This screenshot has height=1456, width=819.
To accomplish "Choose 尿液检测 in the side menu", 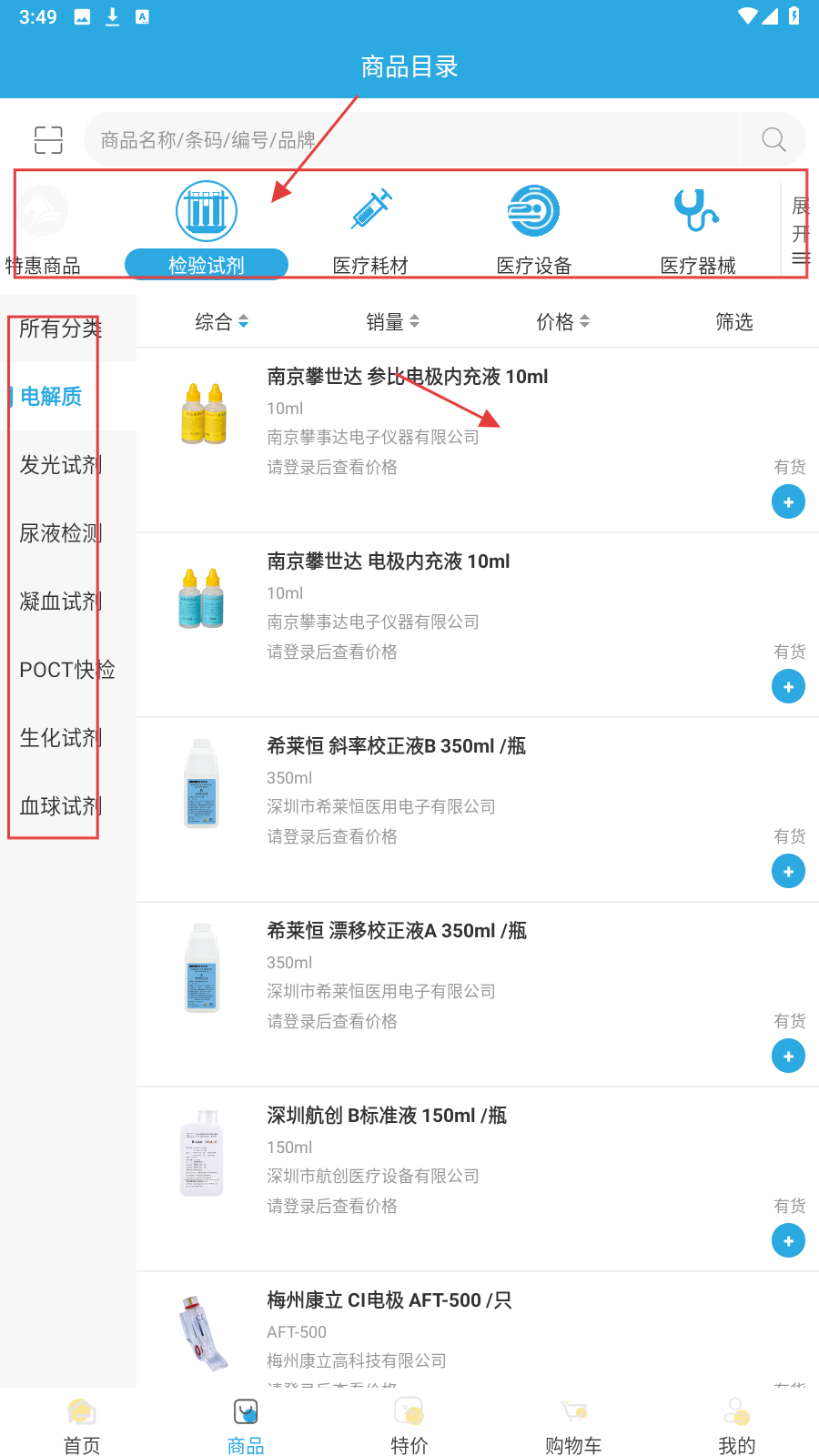I will point(61,533).
